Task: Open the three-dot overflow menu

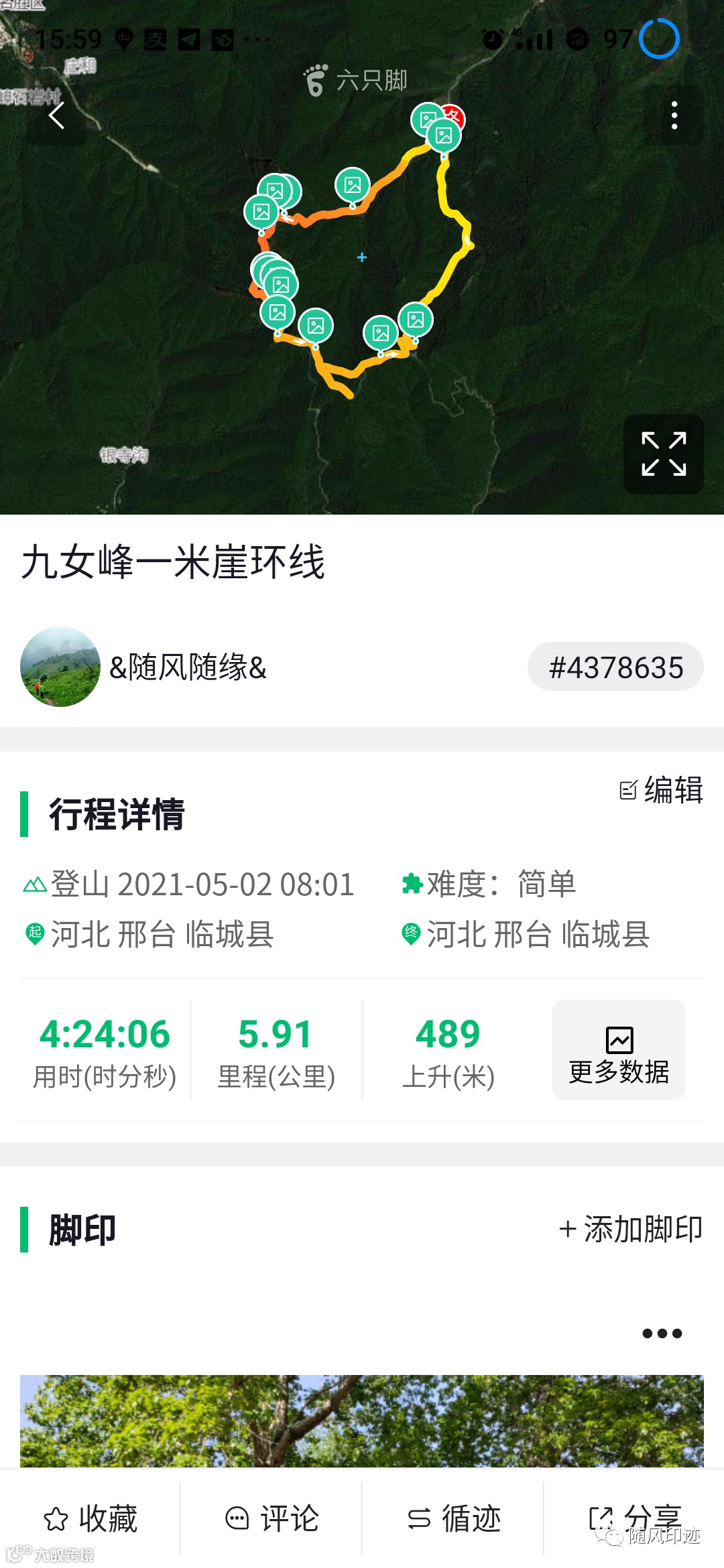Action: click(x=674, y=115)
